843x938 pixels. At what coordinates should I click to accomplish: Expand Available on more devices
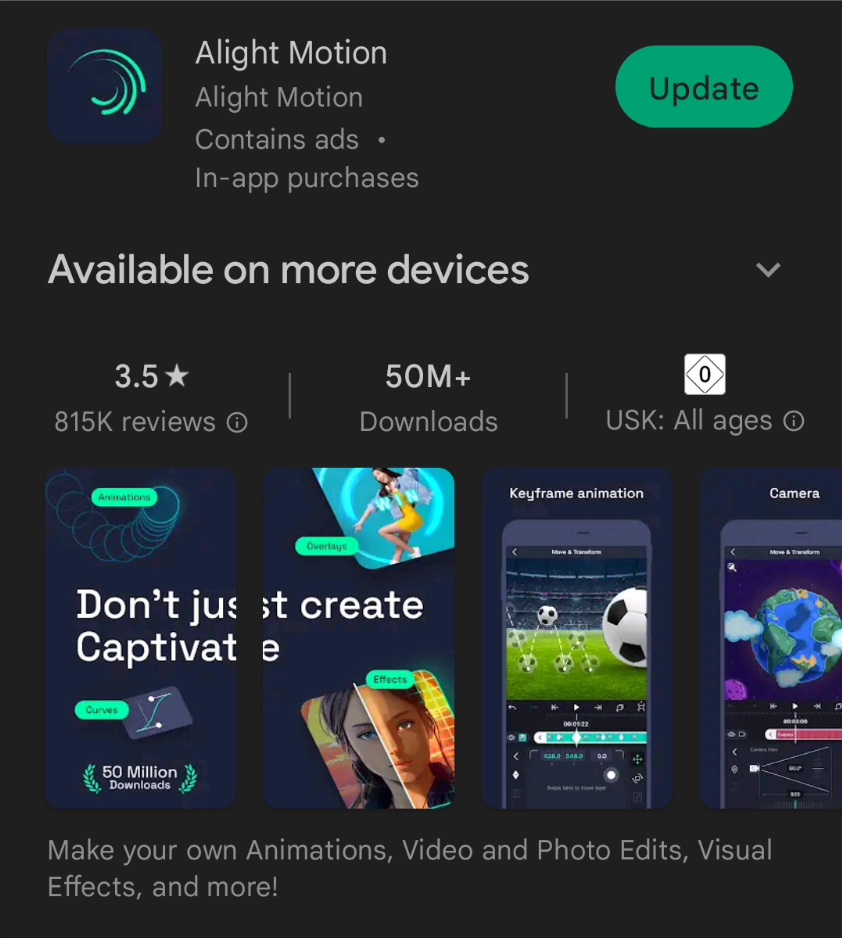coord(767,270)
